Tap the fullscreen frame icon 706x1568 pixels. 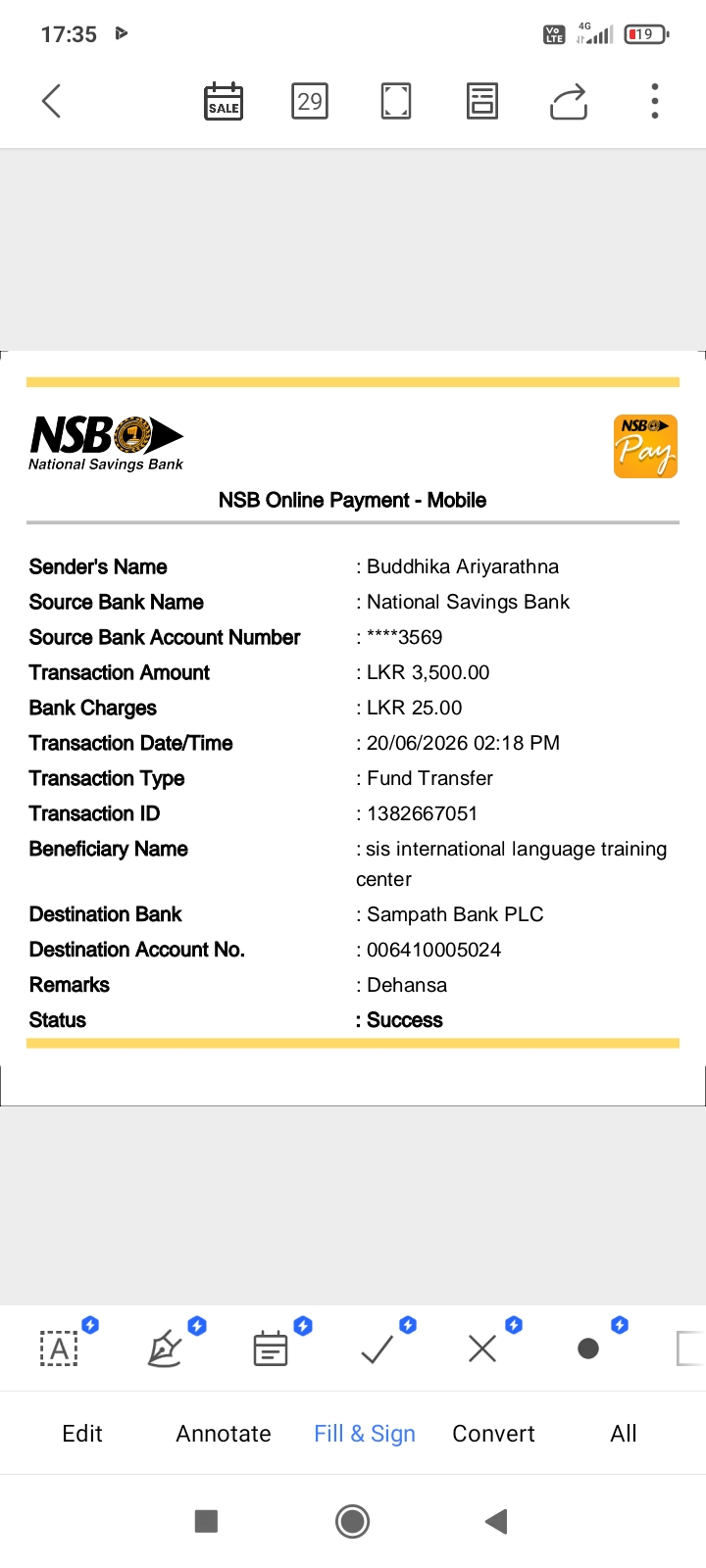click(396, 101)
